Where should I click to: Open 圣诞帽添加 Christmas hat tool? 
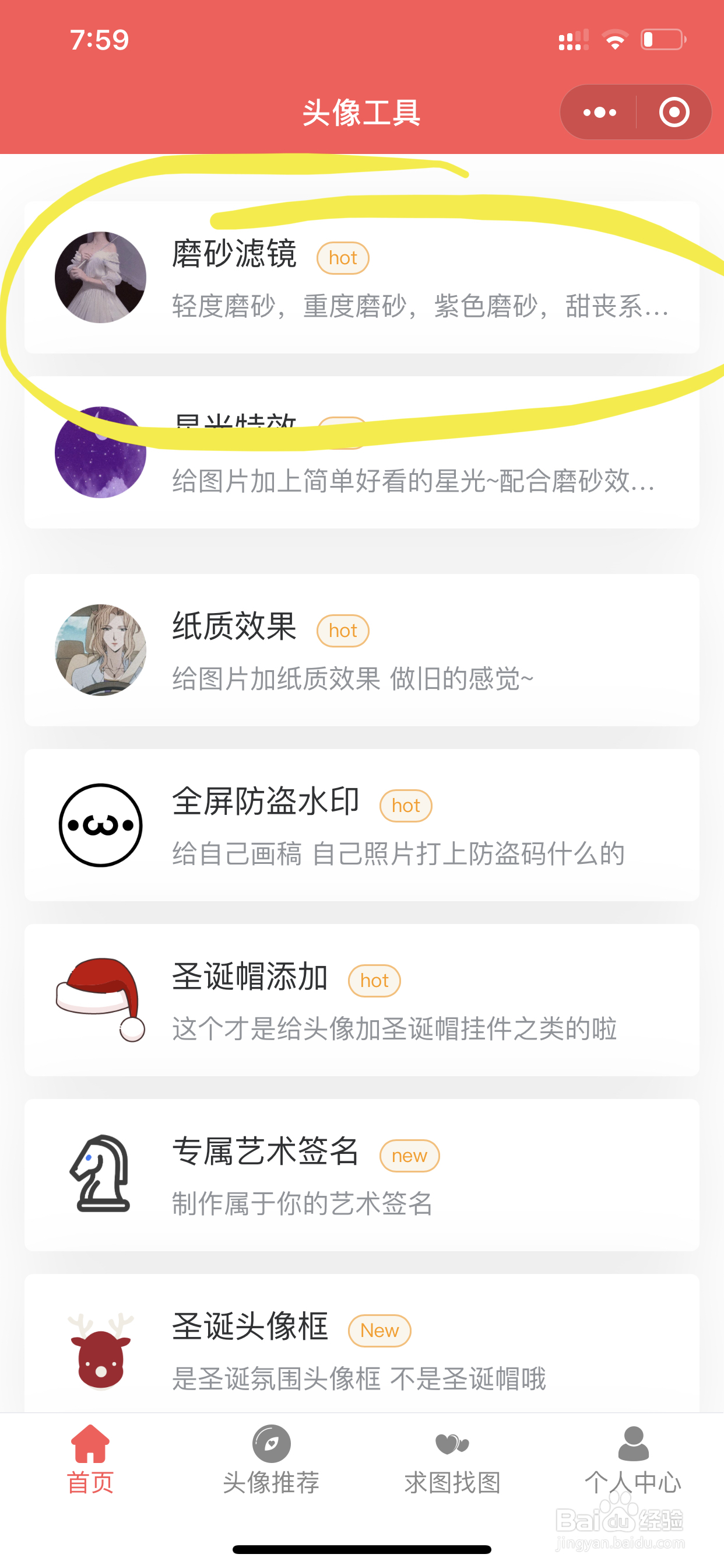coord(362,1000)
